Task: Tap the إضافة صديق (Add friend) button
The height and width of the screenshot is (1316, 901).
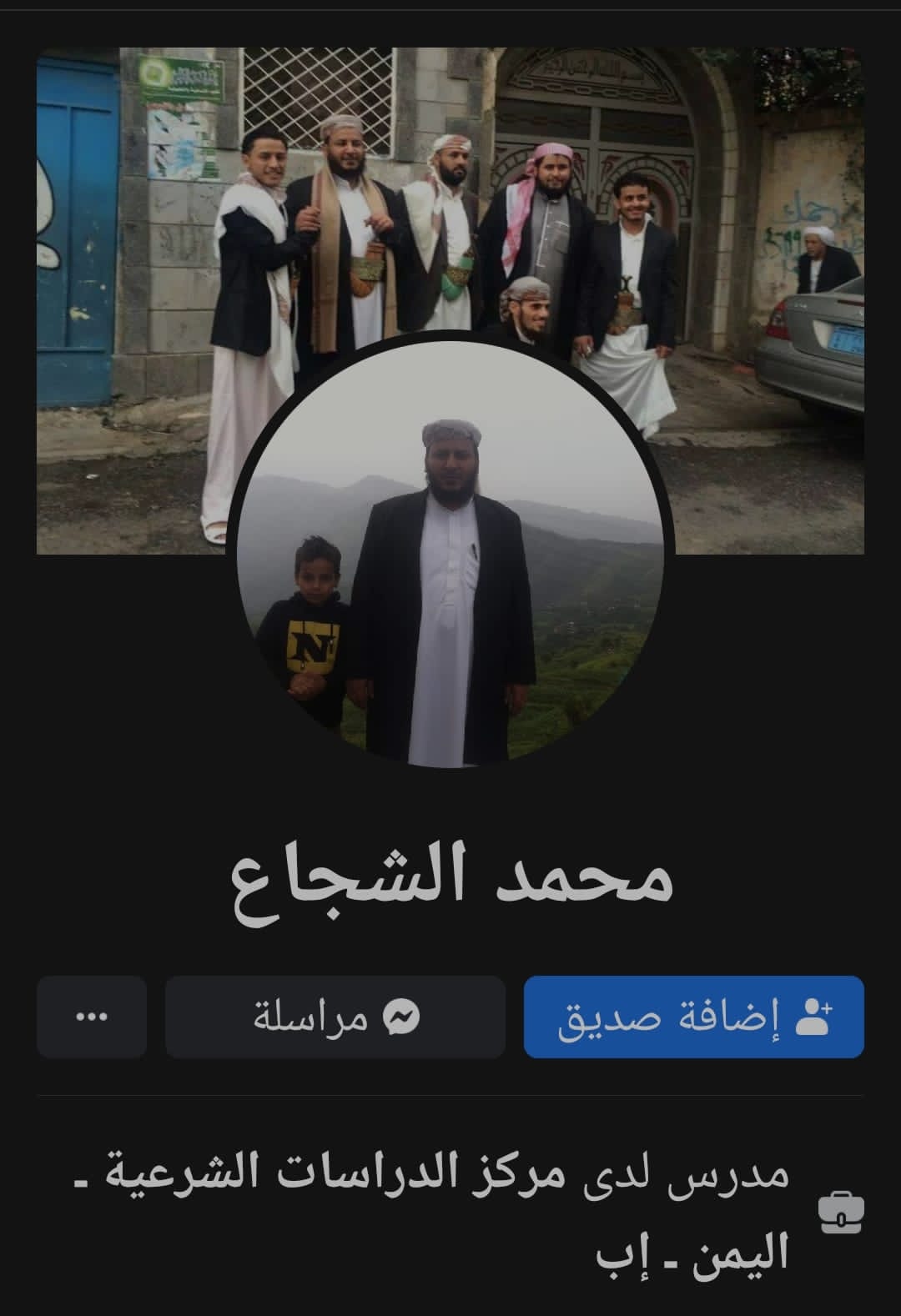Action: pyautogui.click(x=693, y=1017)
